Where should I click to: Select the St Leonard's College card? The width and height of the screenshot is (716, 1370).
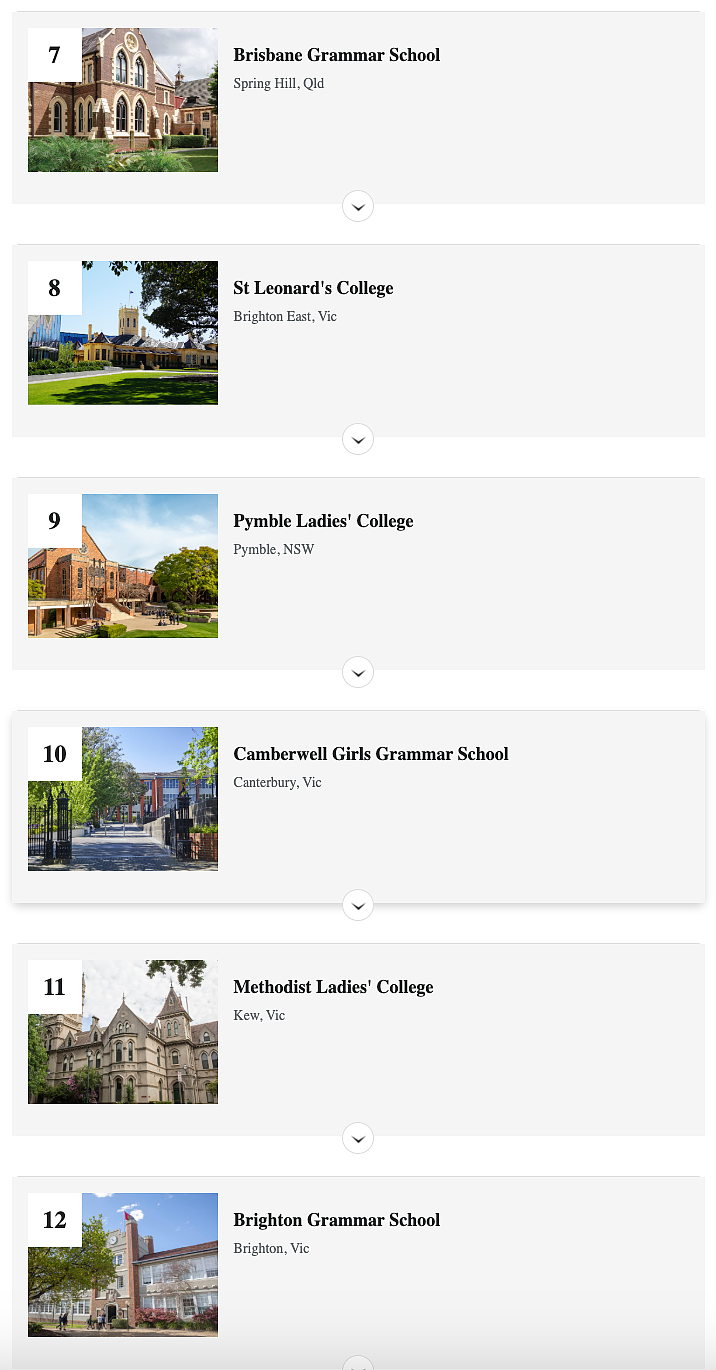(x=358, y=341)
